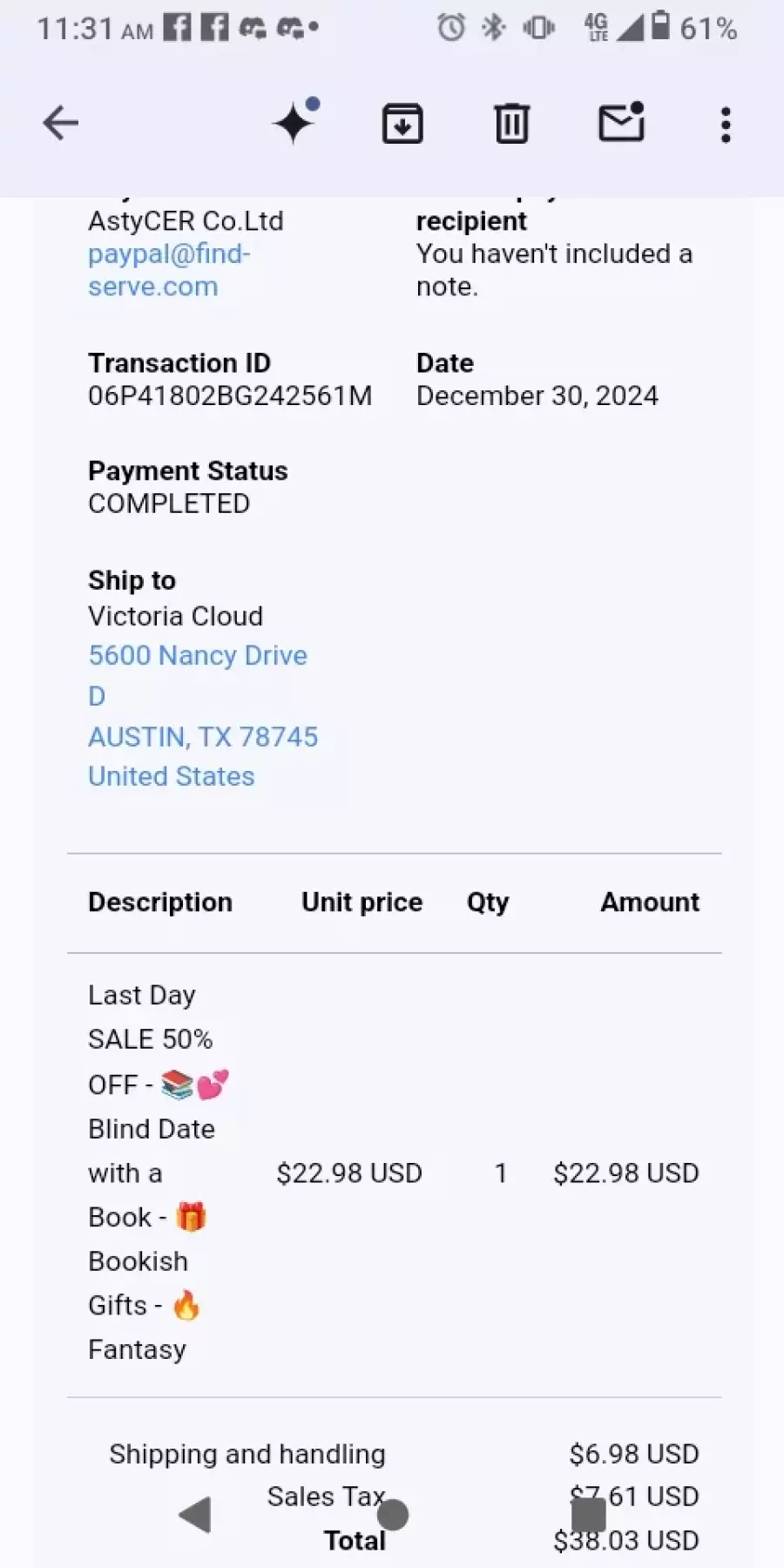Tap the AUSTIN, TX 78745 link
This screenshot has height=1568, width=784.
203,737
